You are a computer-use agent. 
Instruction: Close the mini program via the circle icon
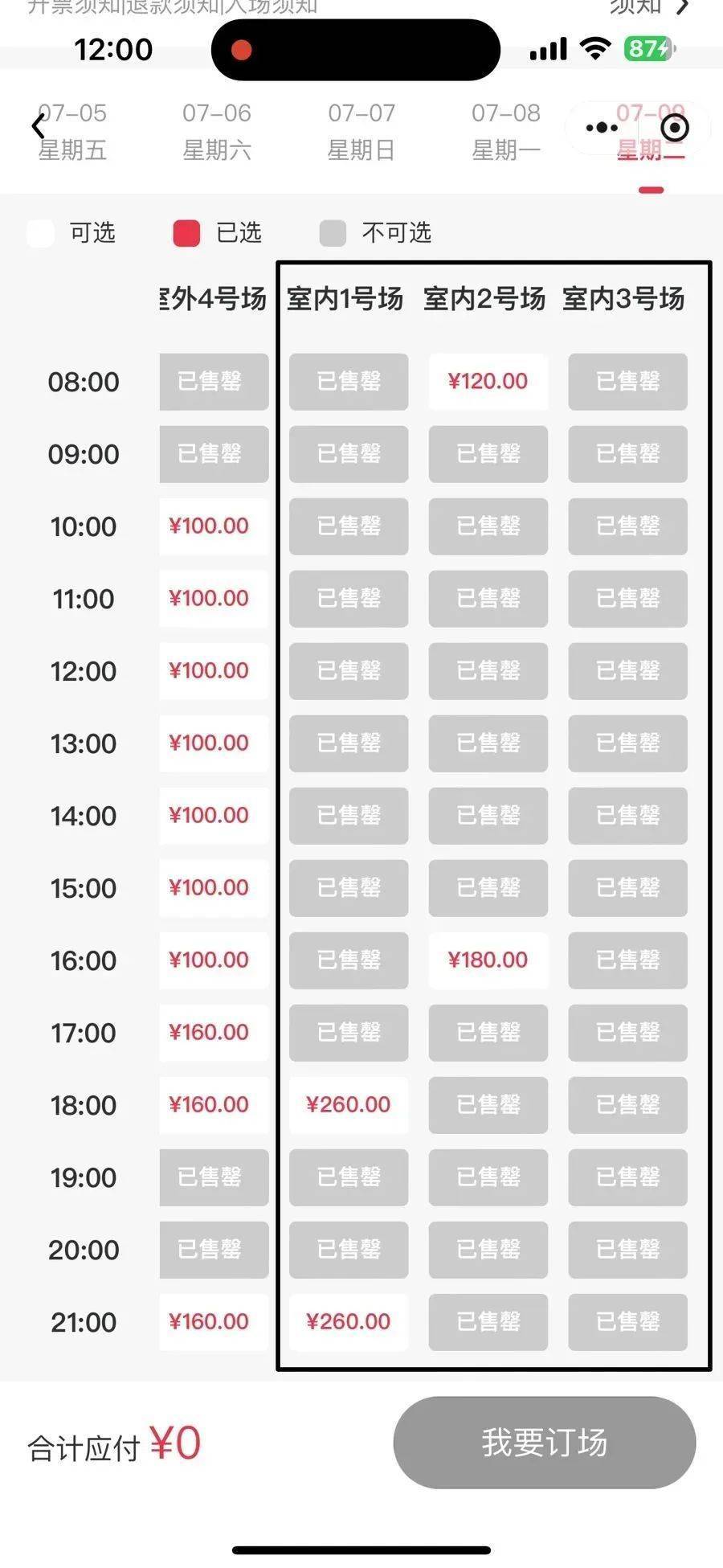(674, 128)
